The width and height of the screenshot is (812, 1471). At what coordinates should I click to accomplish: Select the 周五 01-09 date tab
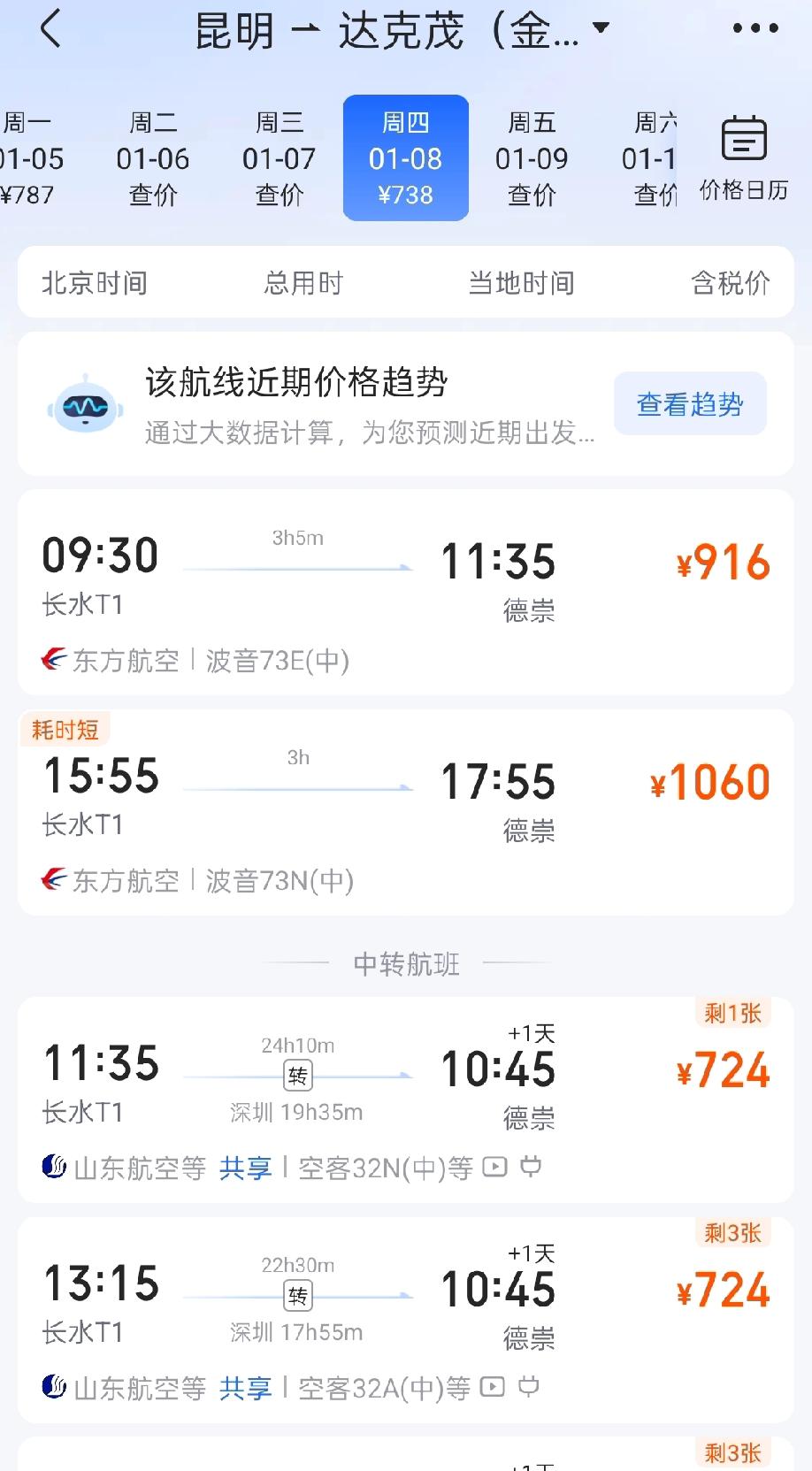point(532,159)
